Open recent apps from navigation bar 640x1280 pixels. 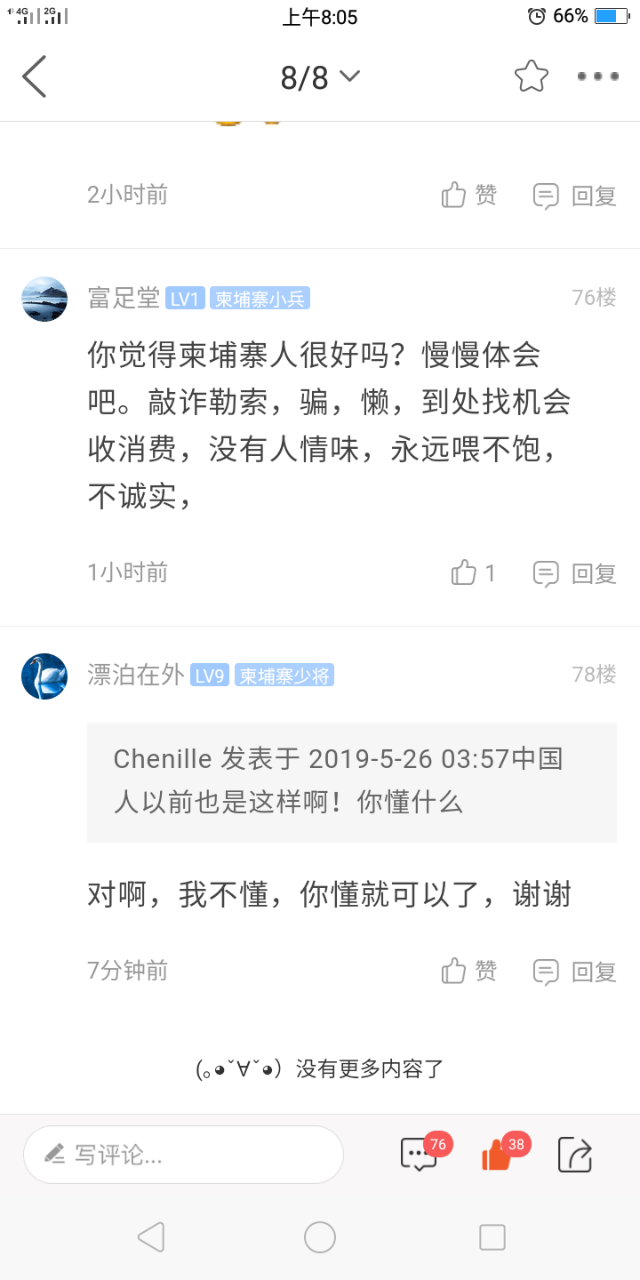[x=492, y=1237]
